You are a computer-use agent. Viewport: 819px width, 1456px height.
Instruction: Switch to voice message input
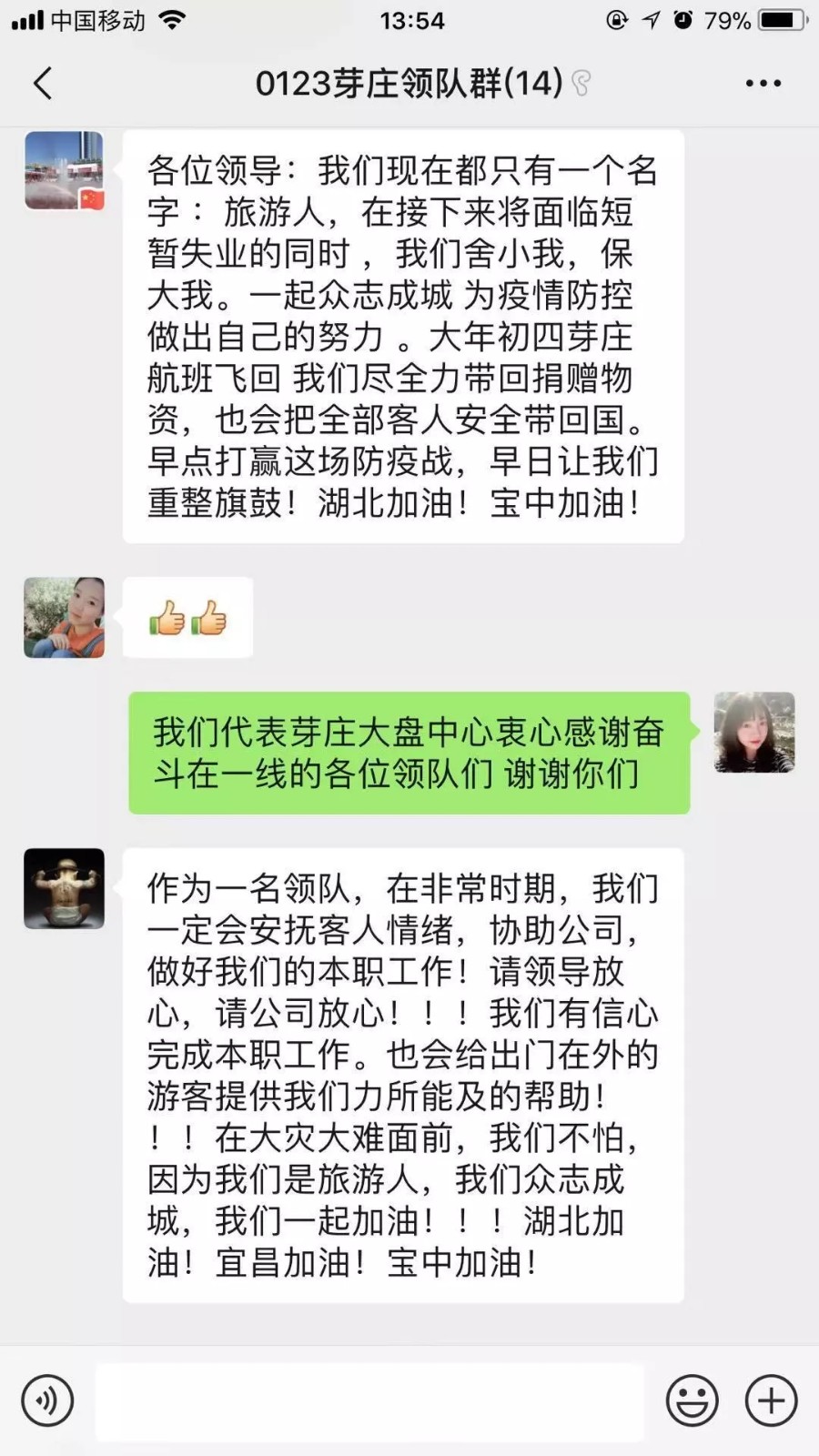point(47,1400)
